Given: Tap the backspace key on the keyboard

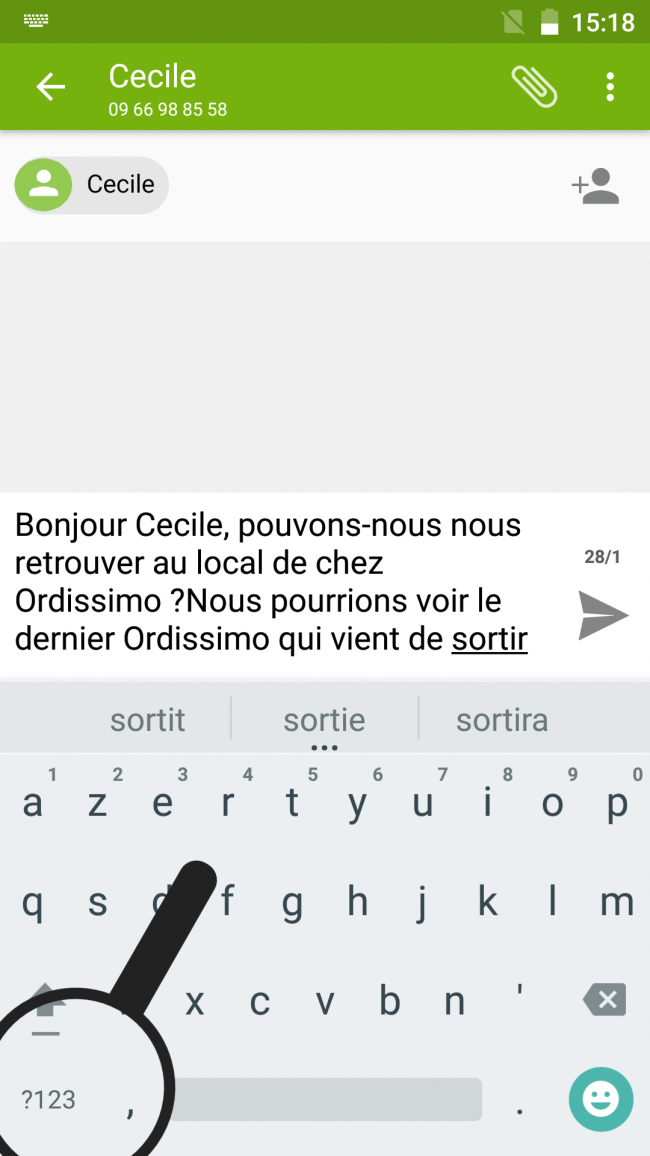Looking at the screenshot, I should coord(603,999).
